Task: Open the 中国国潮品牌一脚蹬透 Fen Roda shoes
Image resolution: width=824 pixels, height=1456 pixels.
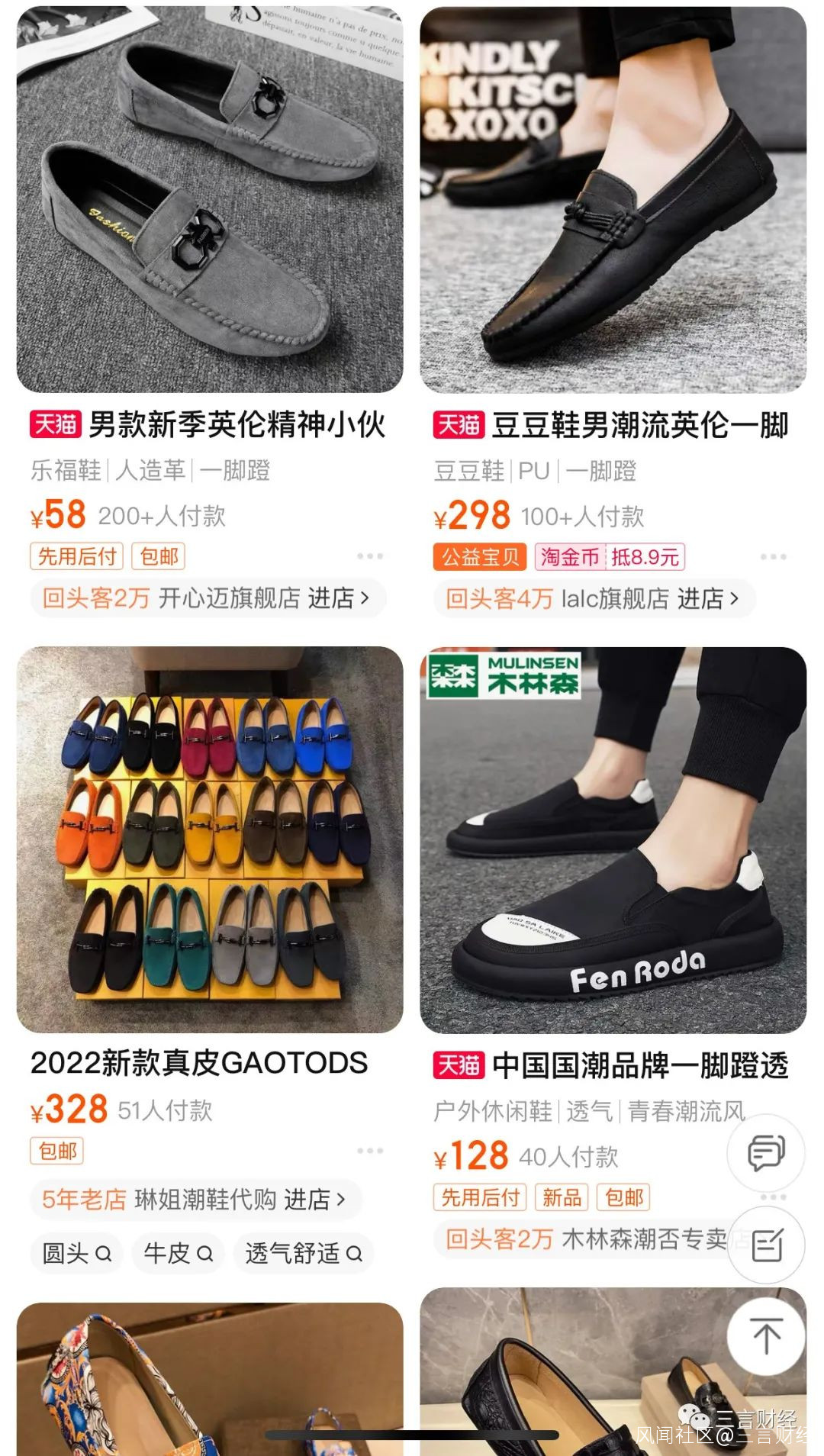Action: pos(613,839)
